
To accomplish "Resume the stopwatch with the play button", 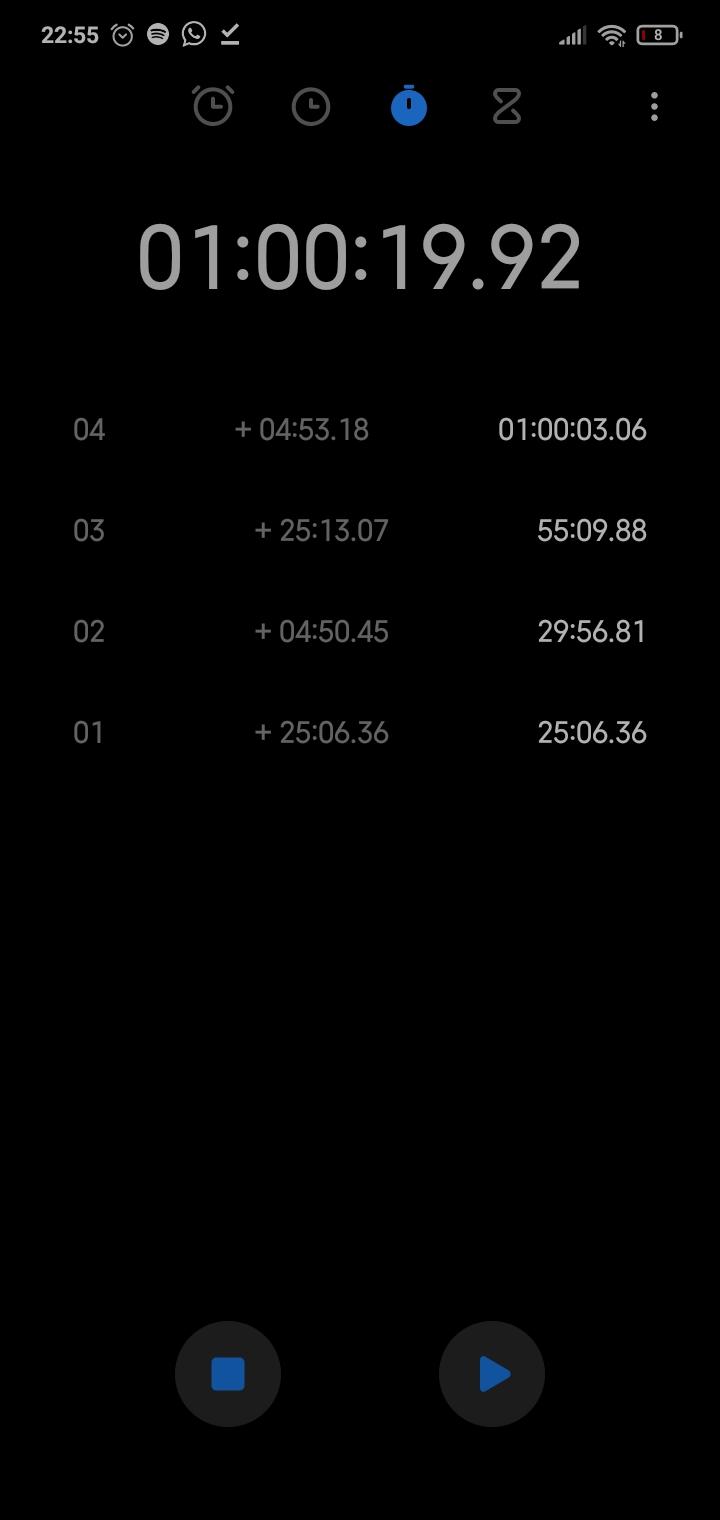I will [492, 1374].
